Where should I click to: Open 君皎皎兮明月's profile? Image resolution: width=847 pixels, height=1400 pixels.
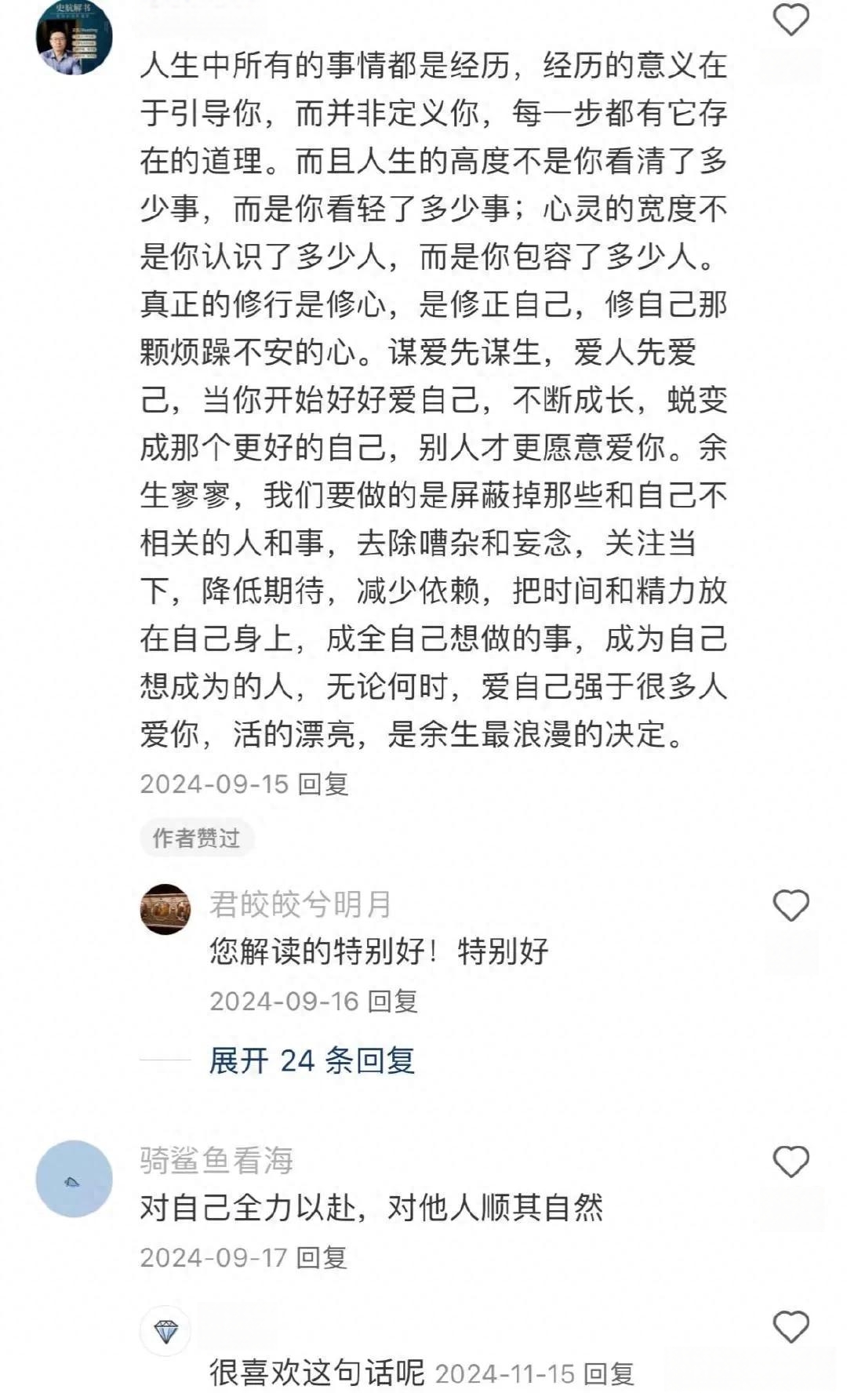(x=165, y=909)
